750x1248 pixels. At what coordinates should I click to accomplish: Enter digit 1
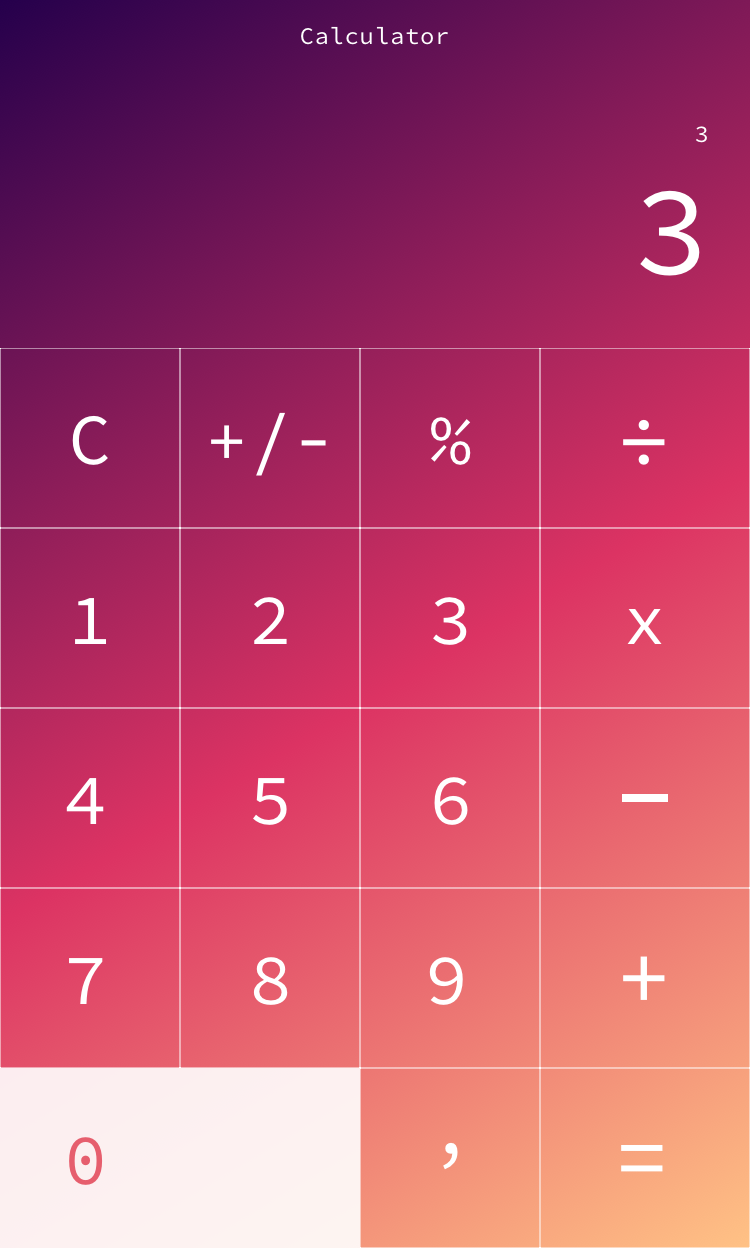[90, 618]
